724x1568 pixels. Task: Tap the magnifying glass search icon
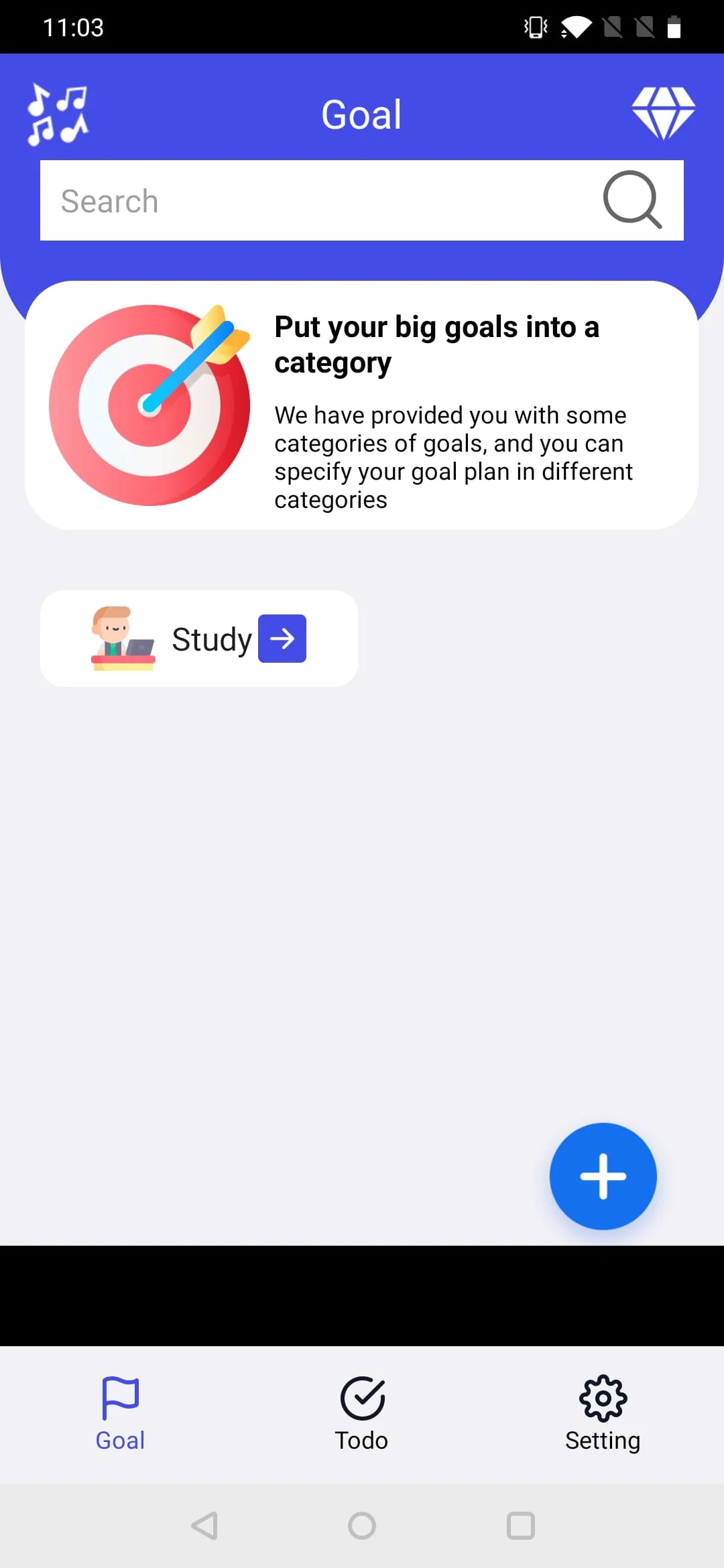(x=632, y=200)
